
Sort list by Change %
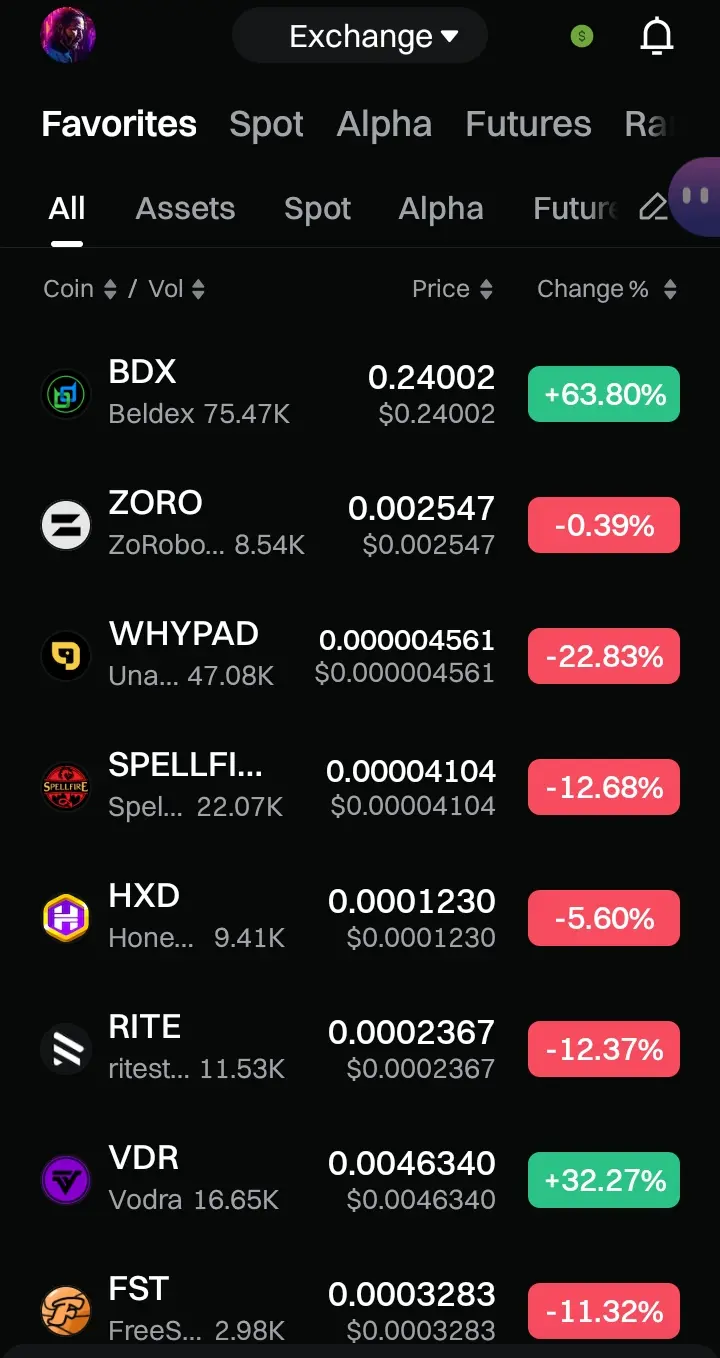(x=606, y=289)
